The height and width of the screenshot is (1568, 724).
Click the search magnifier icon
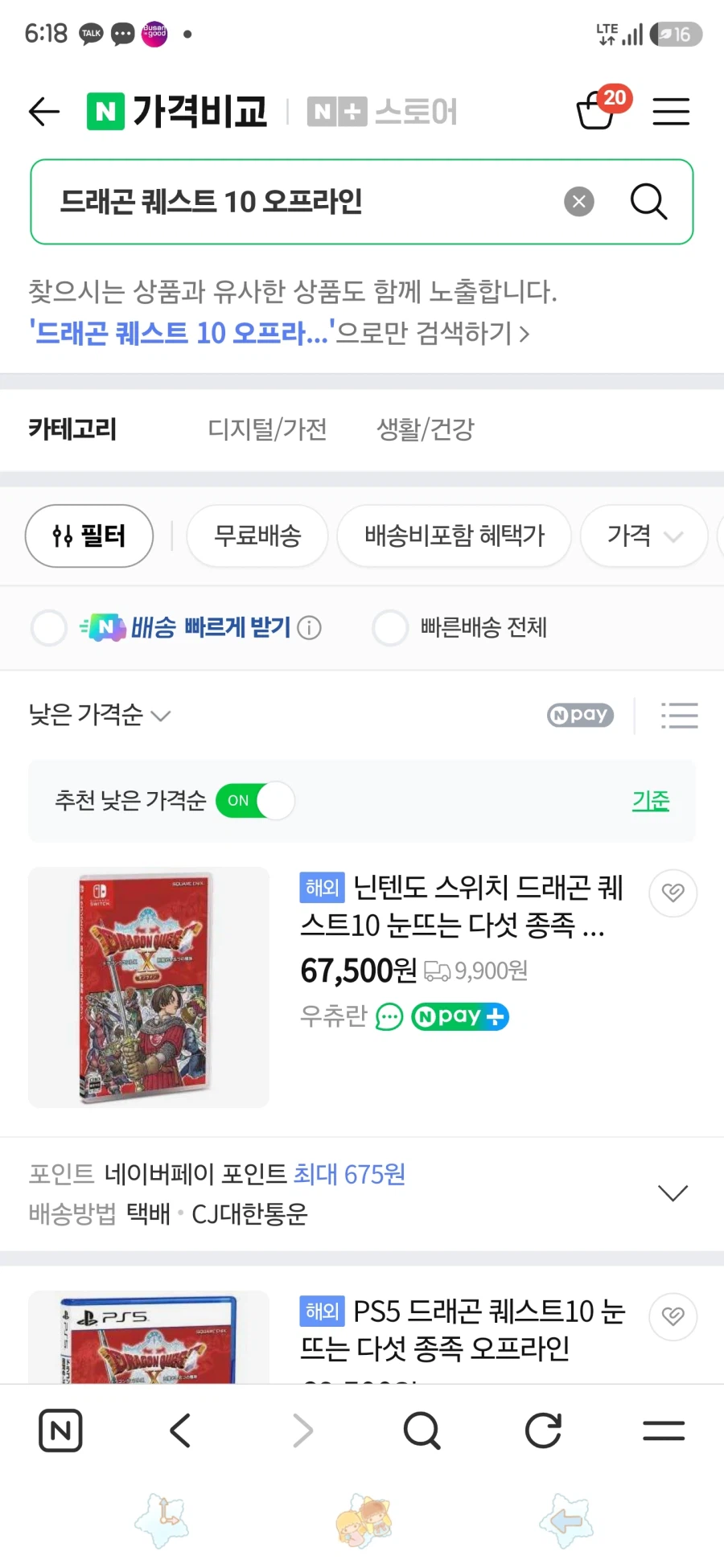[648, 202]
